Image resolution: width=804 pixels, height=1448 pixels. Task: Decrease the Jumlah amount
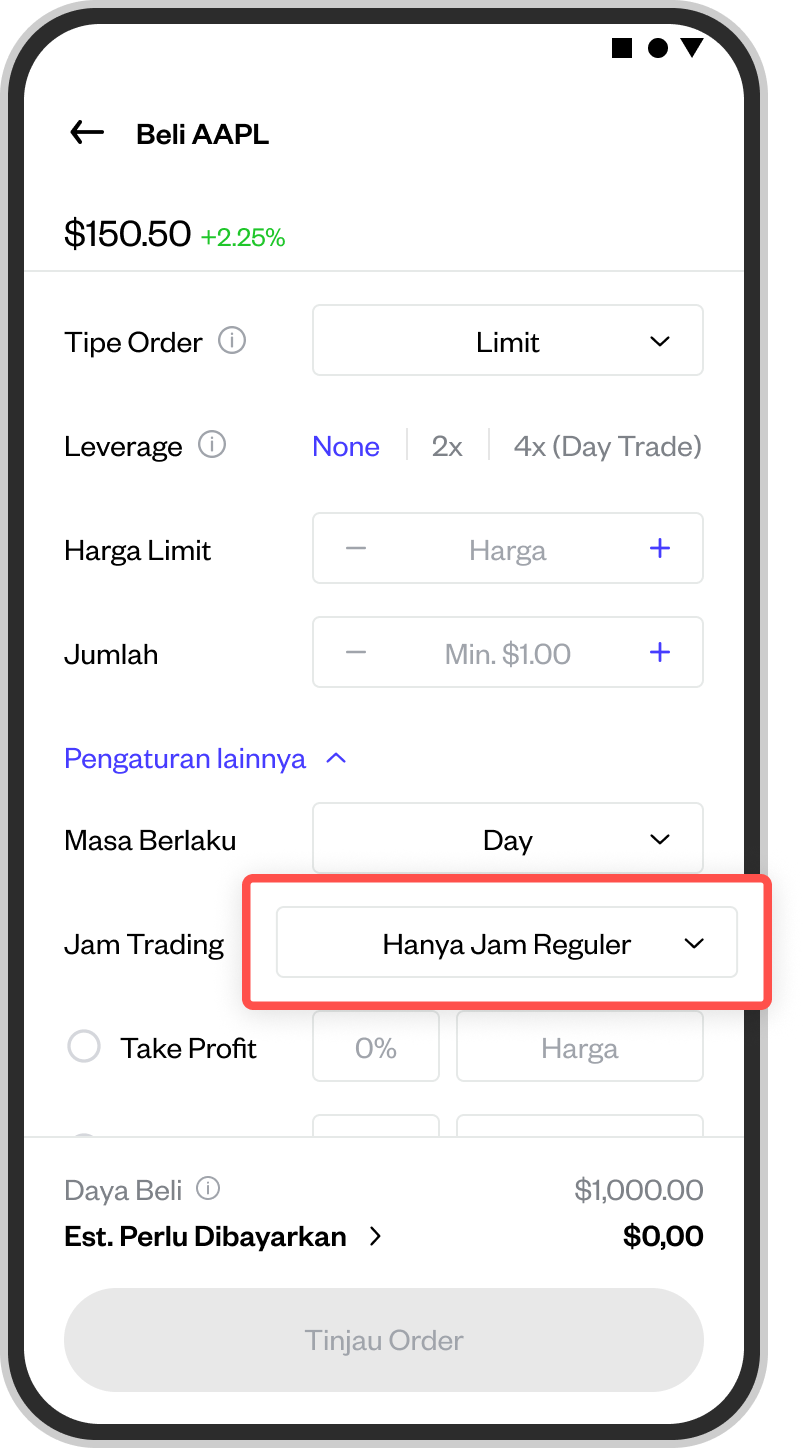(356, 653)
